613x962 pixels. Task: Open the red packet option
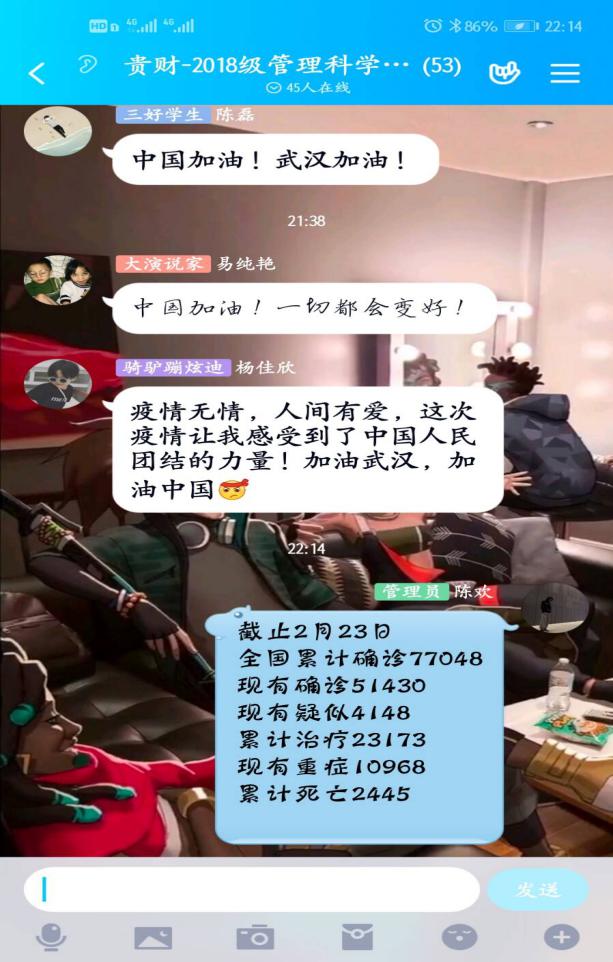click(x=357, y=937)
